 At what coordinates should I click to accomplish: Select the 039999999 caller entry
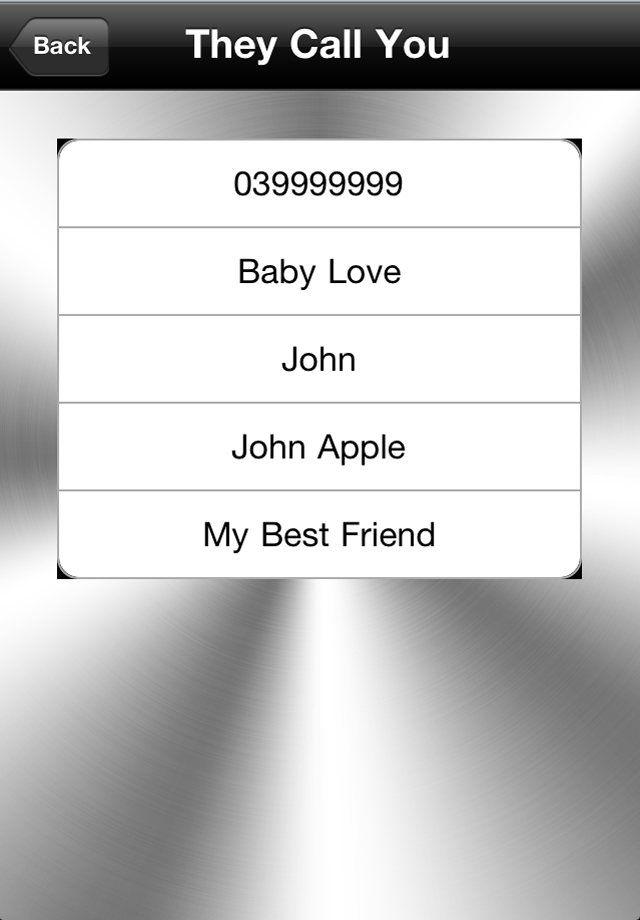tap(319, 184)
